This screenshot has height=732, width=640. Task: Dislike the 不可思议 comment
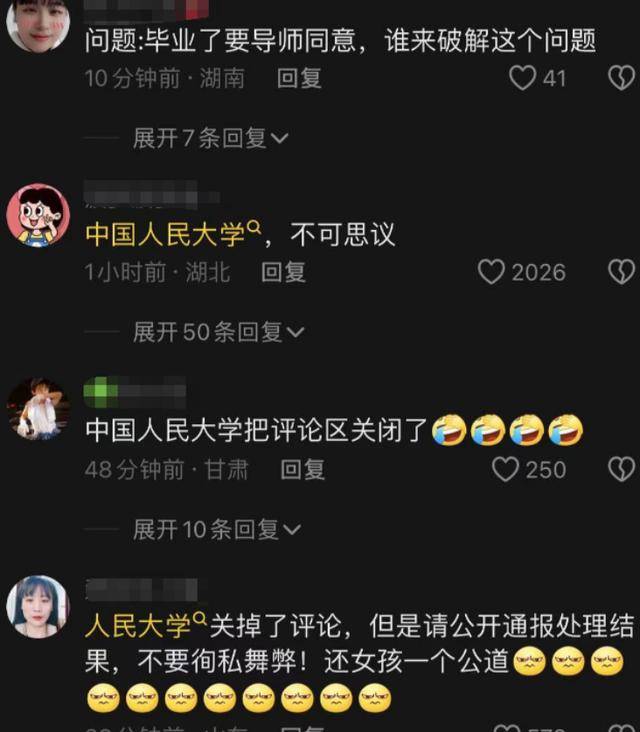(x=621, y=272)
